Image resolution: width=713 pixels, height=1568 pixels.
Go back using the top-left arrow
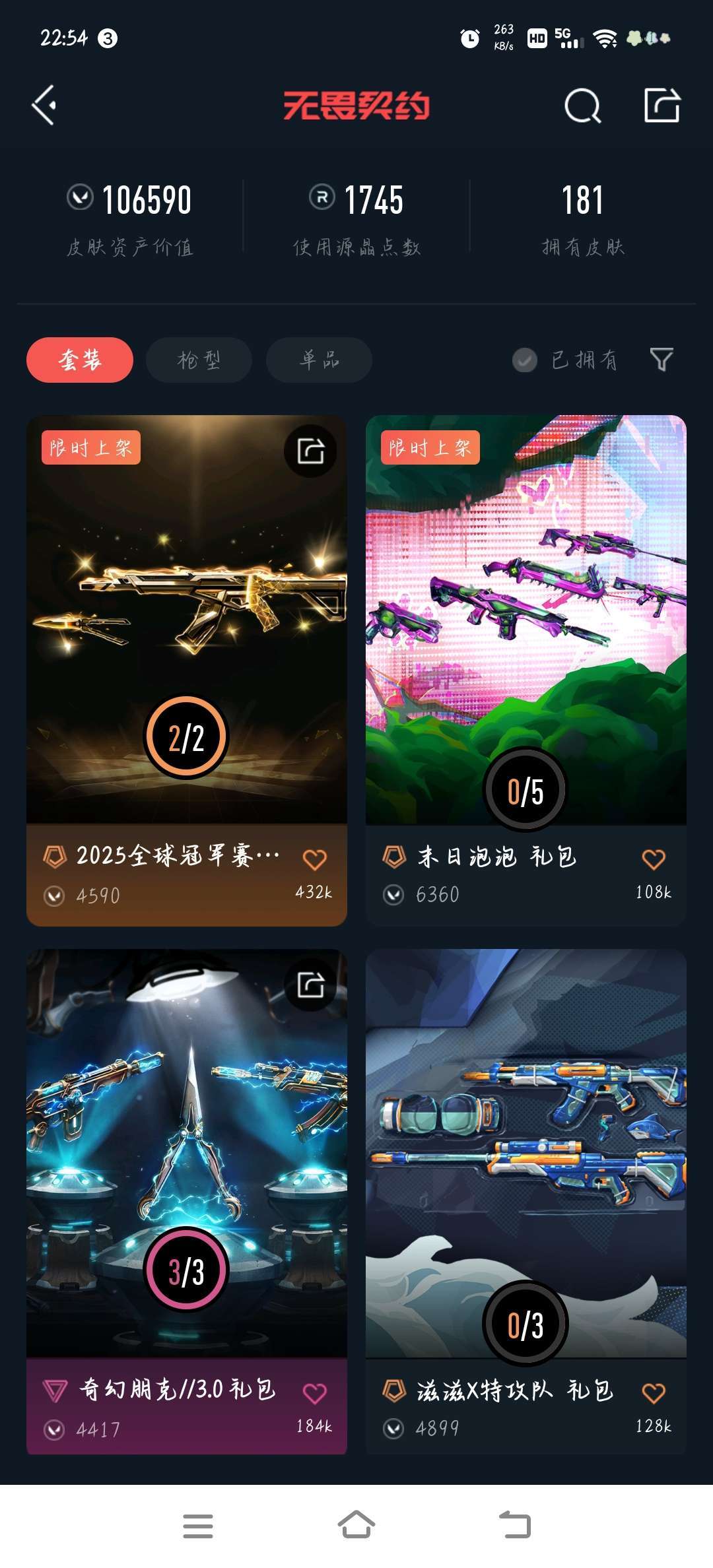tap(44, 106)
